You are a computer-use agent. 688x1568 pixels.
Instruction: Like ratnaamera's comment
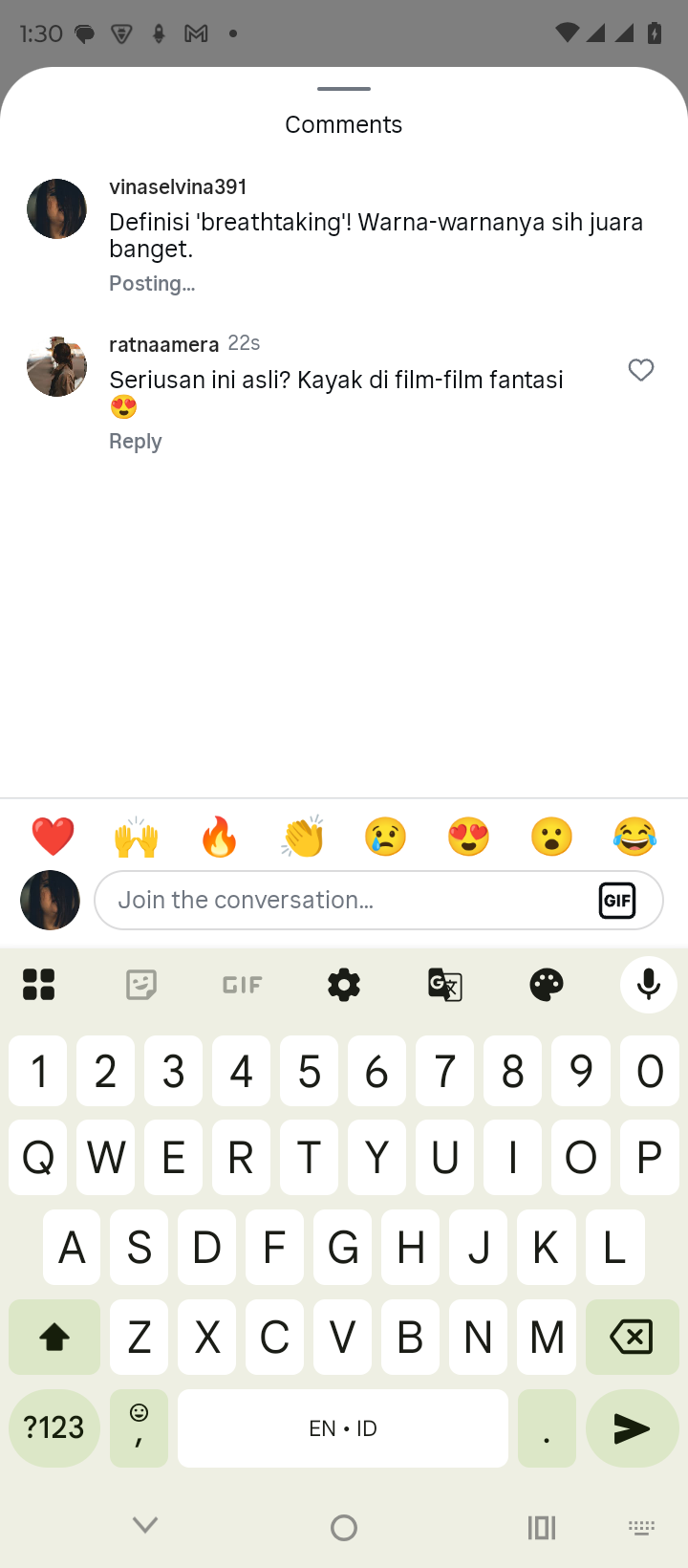(640, 370)
